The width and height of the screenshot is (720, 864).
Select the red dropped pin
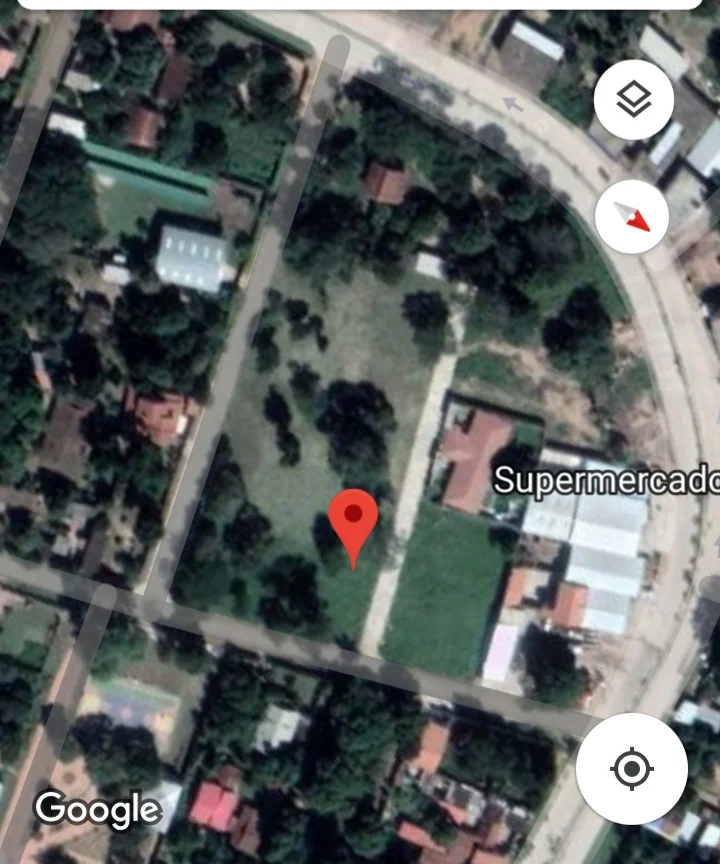353,519
